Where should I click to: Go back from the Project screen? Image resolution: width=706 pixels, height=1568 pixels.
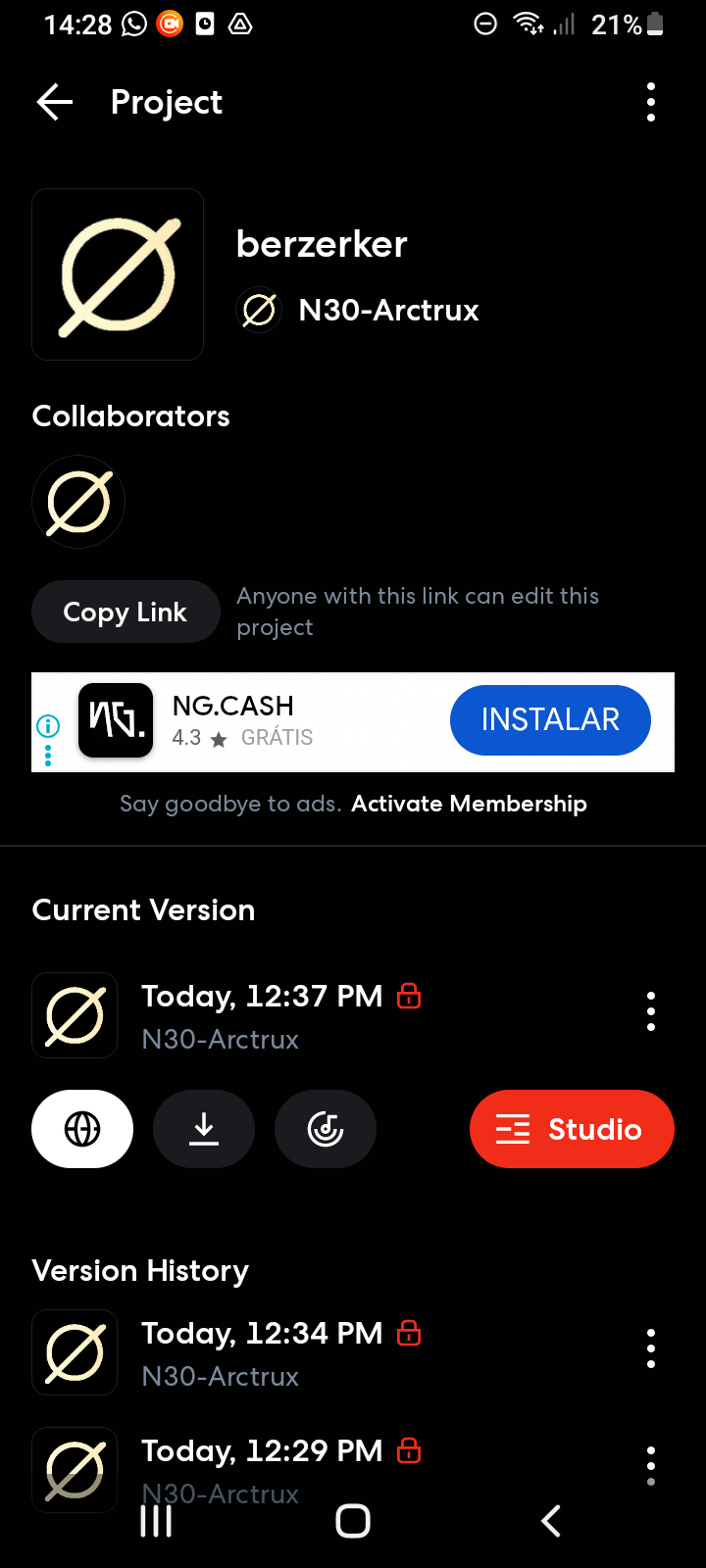tap(55, 102)
